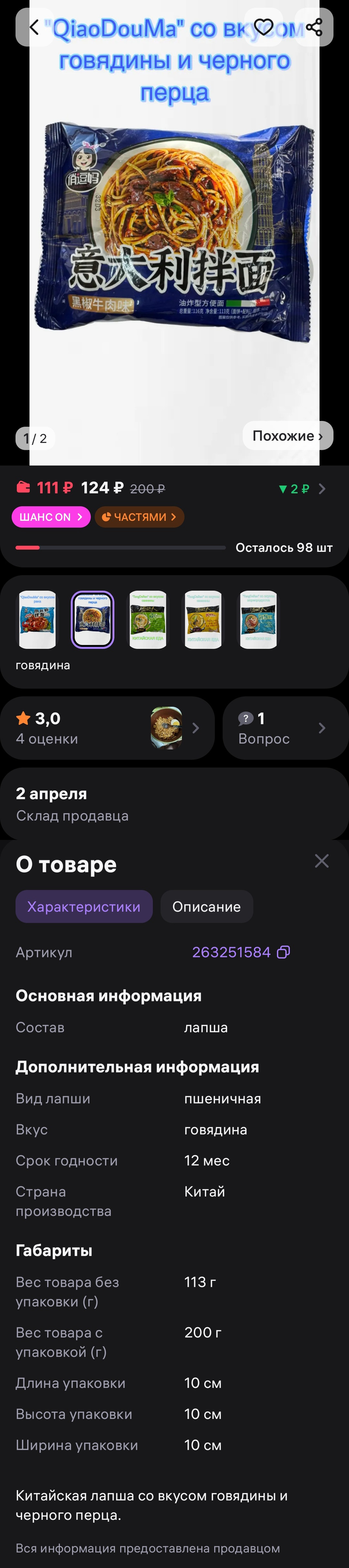Open similar products via Похожие
Screen dimensions: 349x1568
tap(288, 436)
